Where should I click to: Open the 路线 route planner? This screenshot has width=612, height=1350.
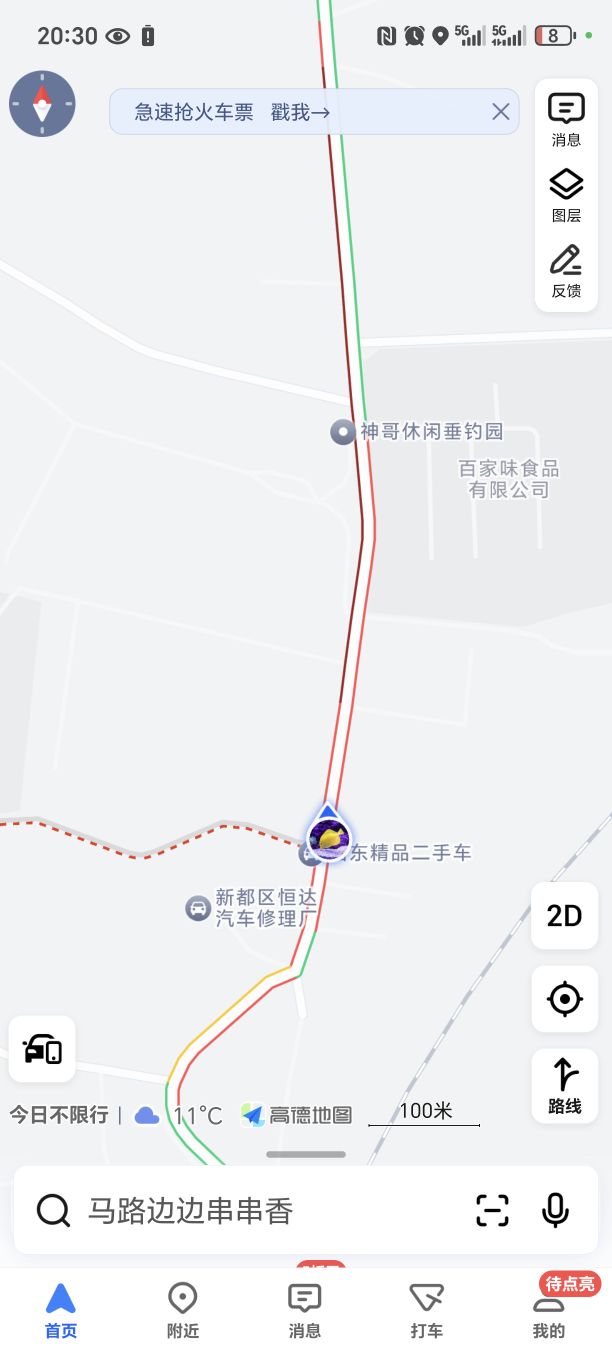click(x=564, y=1086)
